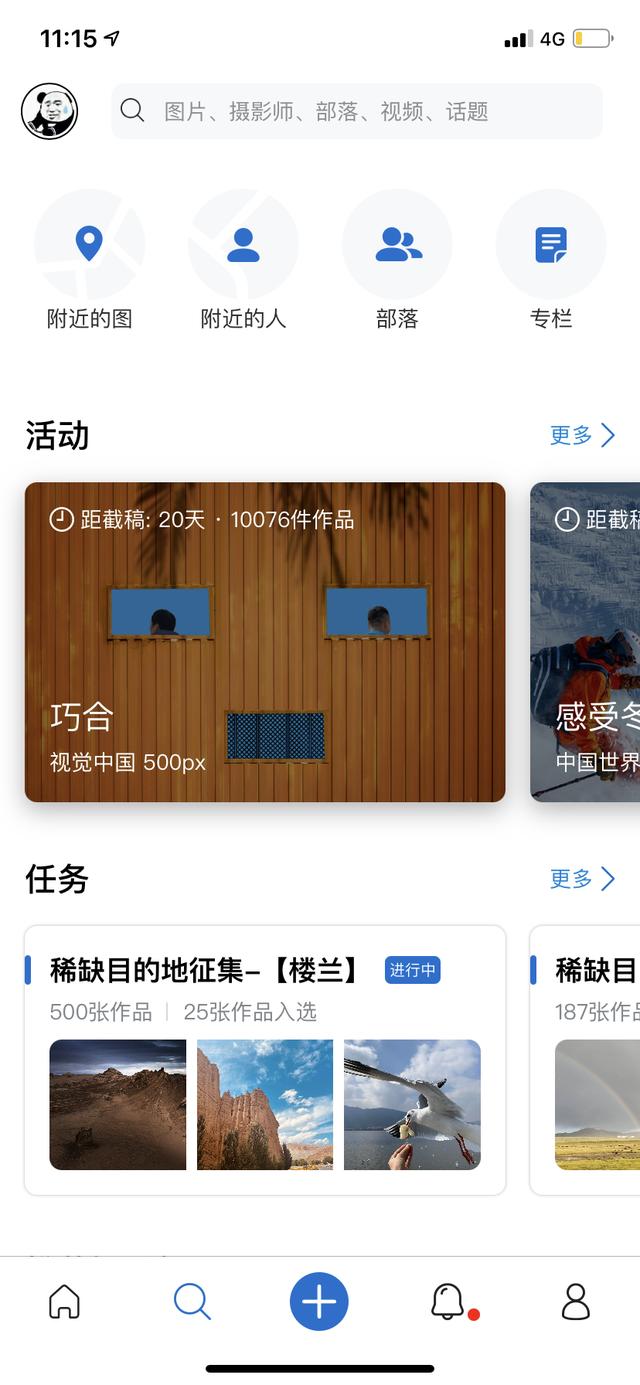Screen dimensions: 640x1385
Task: Switch to the Home tab
Action: [x=64, y=1302]
